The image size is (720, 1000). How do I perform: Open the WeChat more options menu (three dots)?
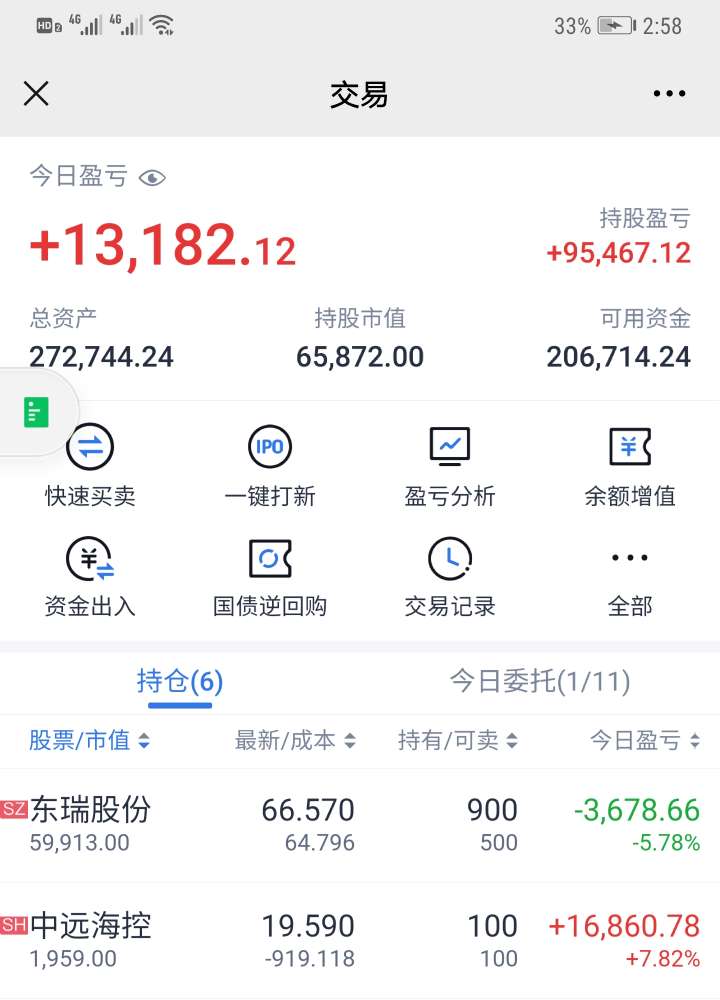pos(668,93)
